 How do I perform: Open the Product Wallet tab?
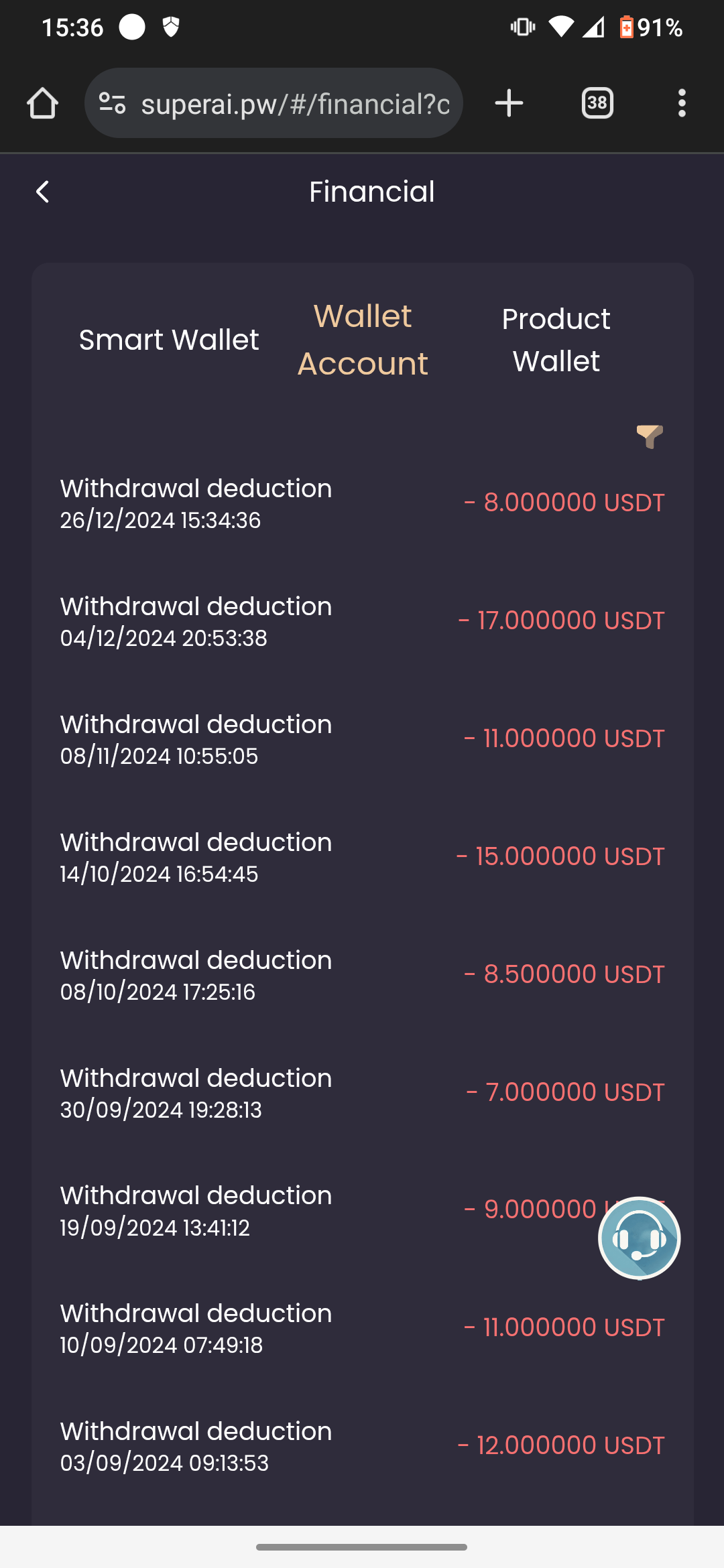point(556,340)
